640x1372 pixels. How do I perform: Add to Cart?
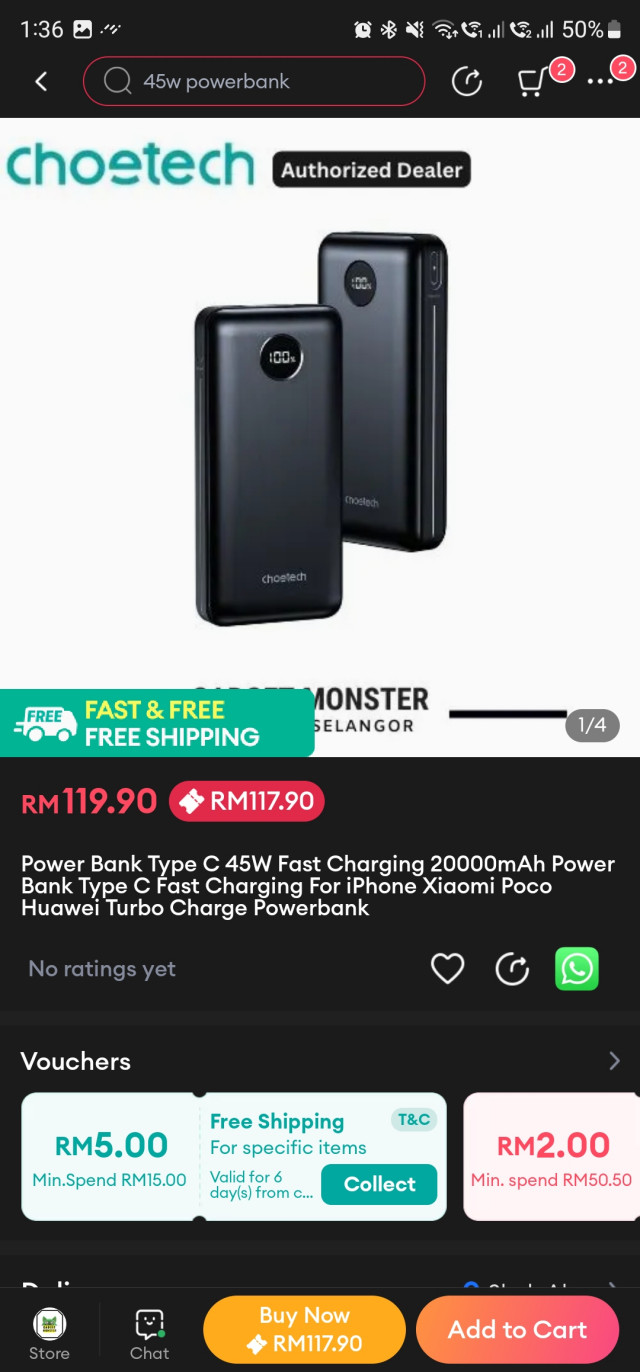tap(517, 1329)
